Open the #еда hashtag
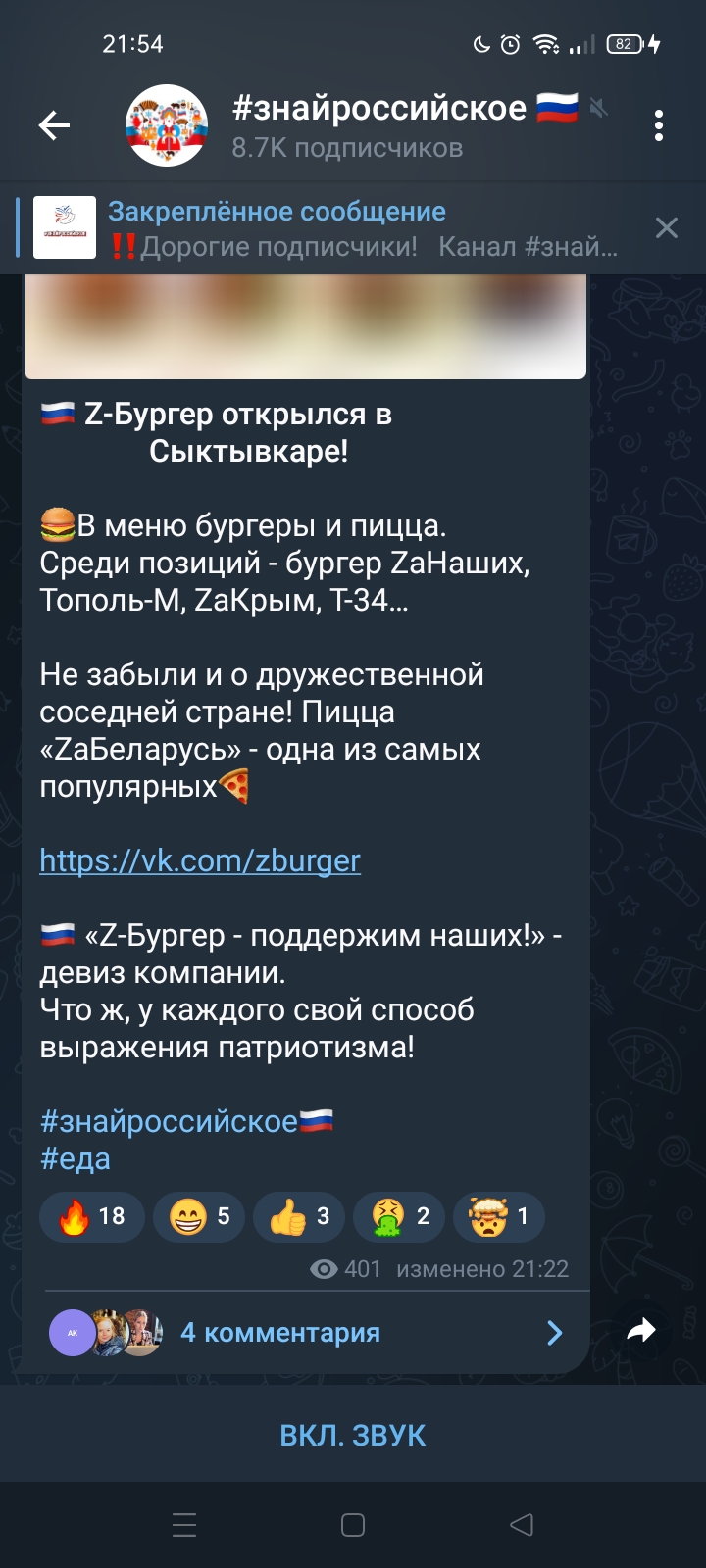The width and height of the screenshot is (706, 1568). pyautogui.click(x=76, y=1158)
